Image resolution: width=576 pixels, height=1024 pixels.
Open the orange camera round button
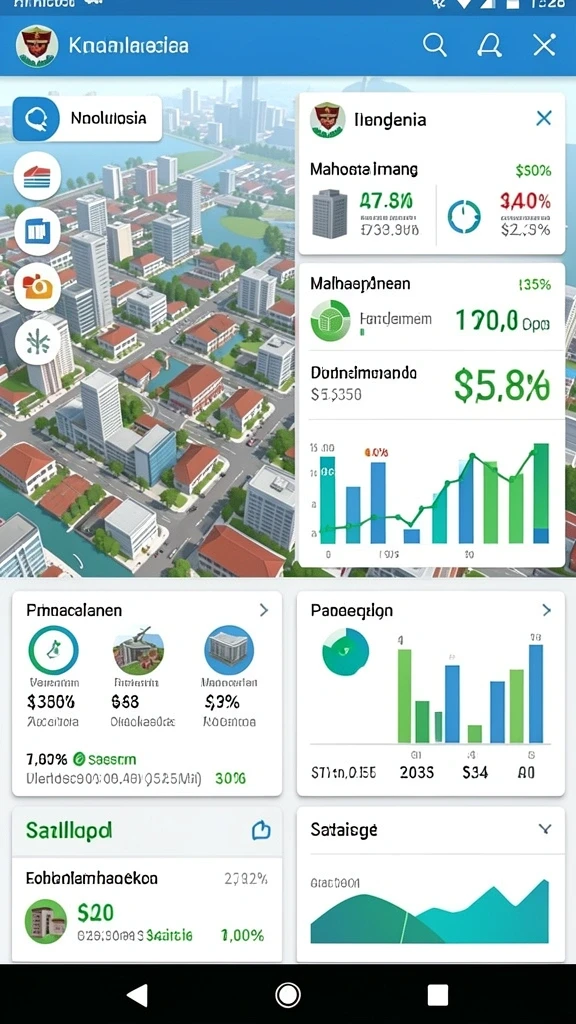[x=37, y=286]
